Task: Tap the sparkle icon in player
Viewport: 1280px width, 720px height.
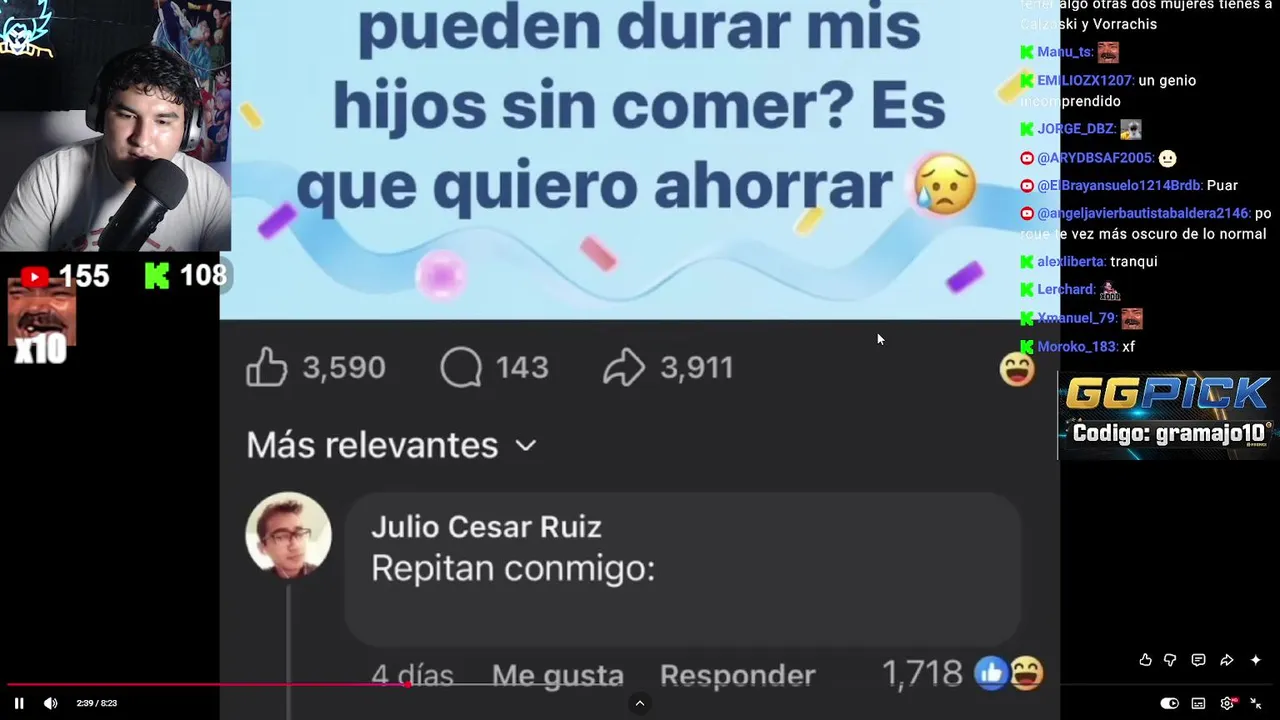Action: [1256, 660]
